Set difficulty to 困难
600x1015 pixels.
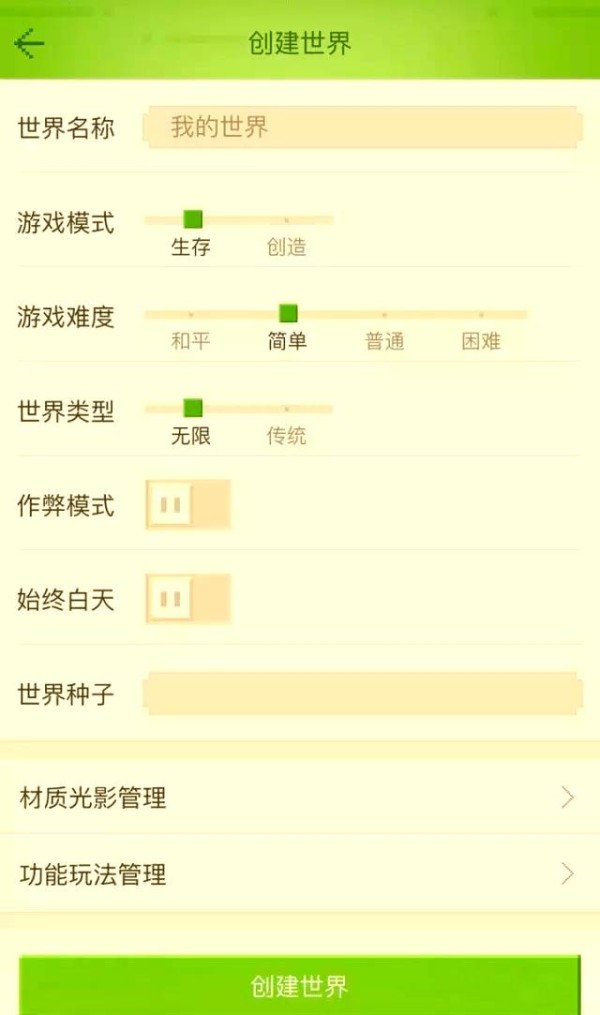point(481,316)
